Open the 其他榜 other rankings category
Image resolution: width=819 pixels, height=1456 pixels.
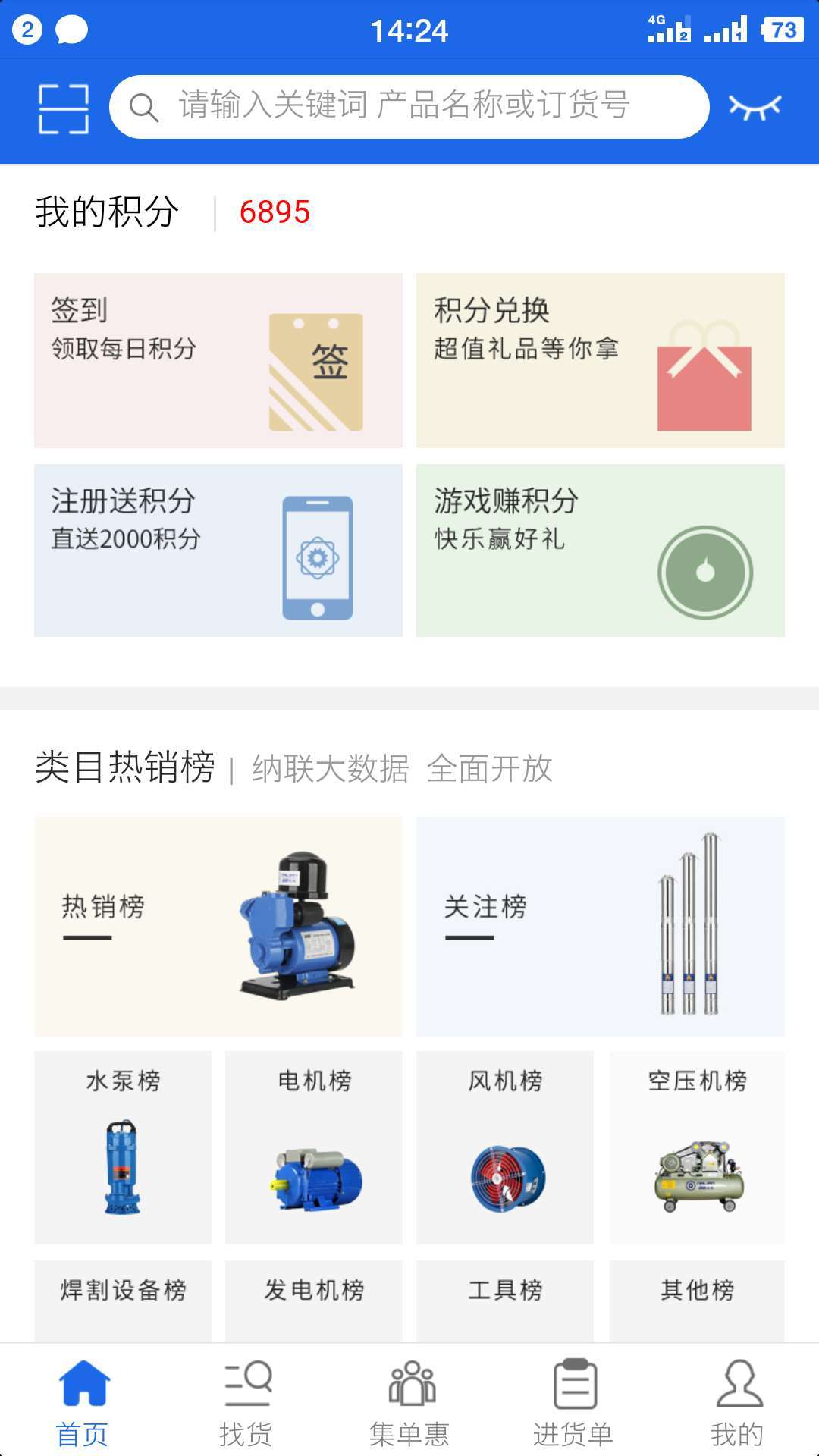tap(697, 1289)
